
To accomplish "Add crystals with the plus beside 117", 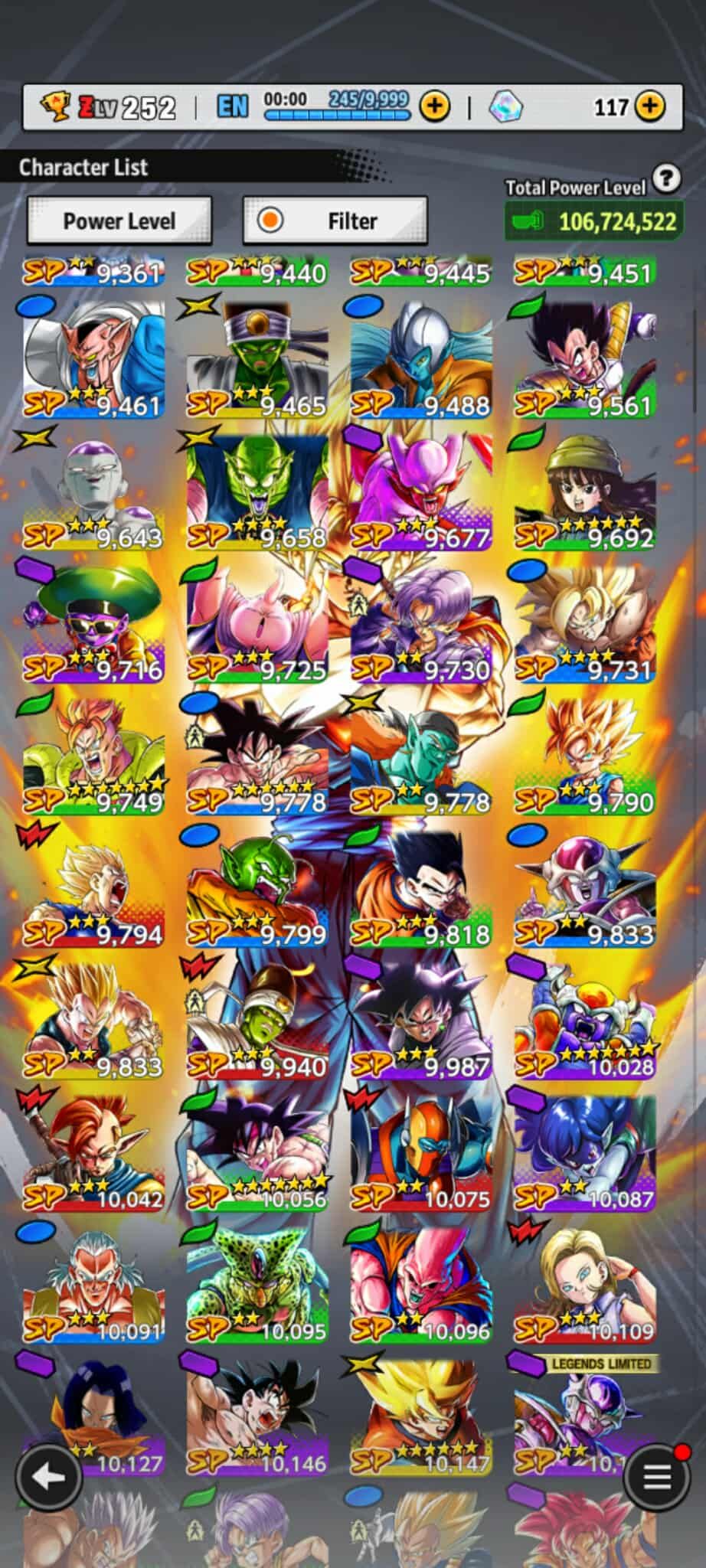I will (649, 106).
